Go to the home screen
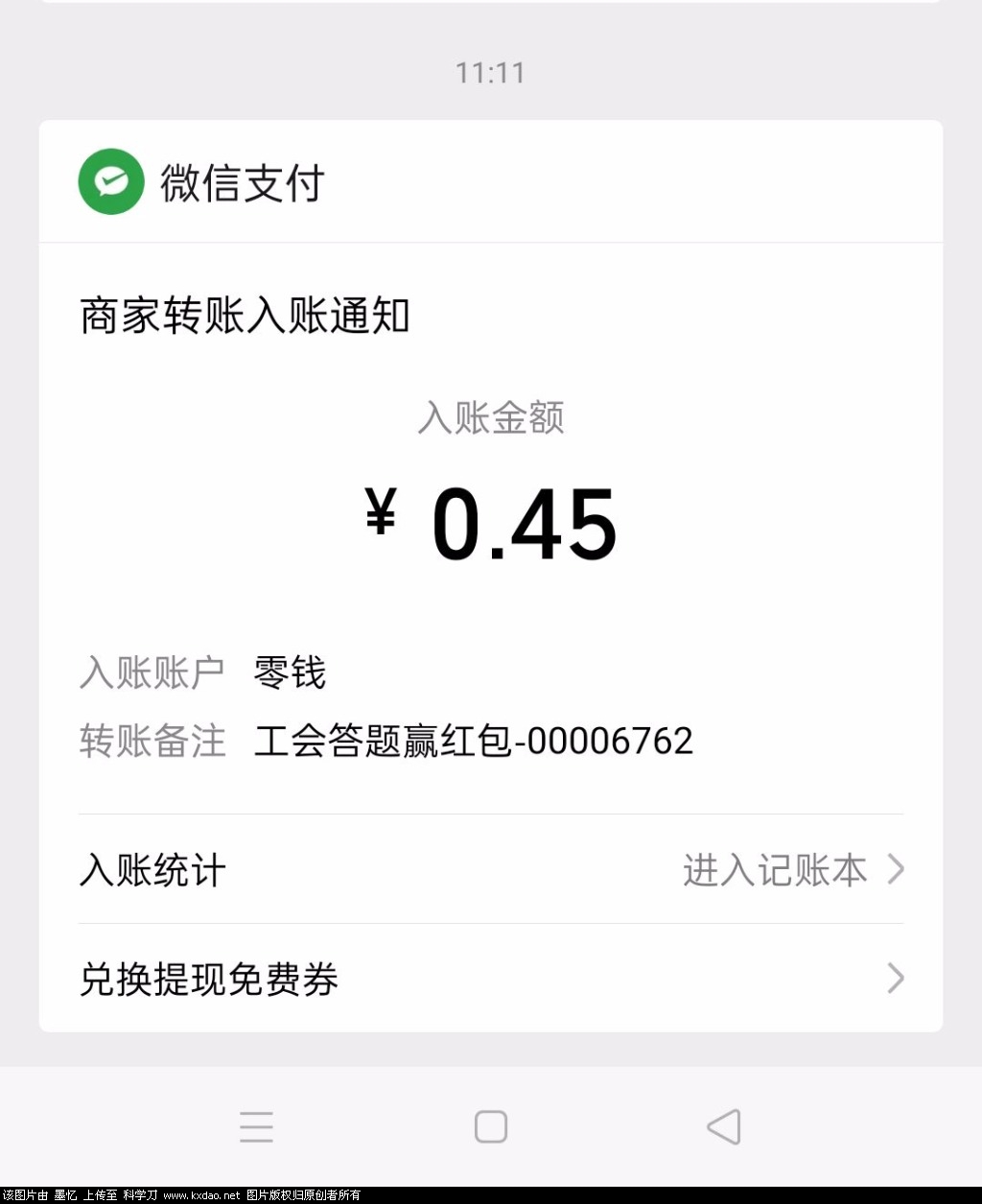982x1204 pixels. point(491,1126)
